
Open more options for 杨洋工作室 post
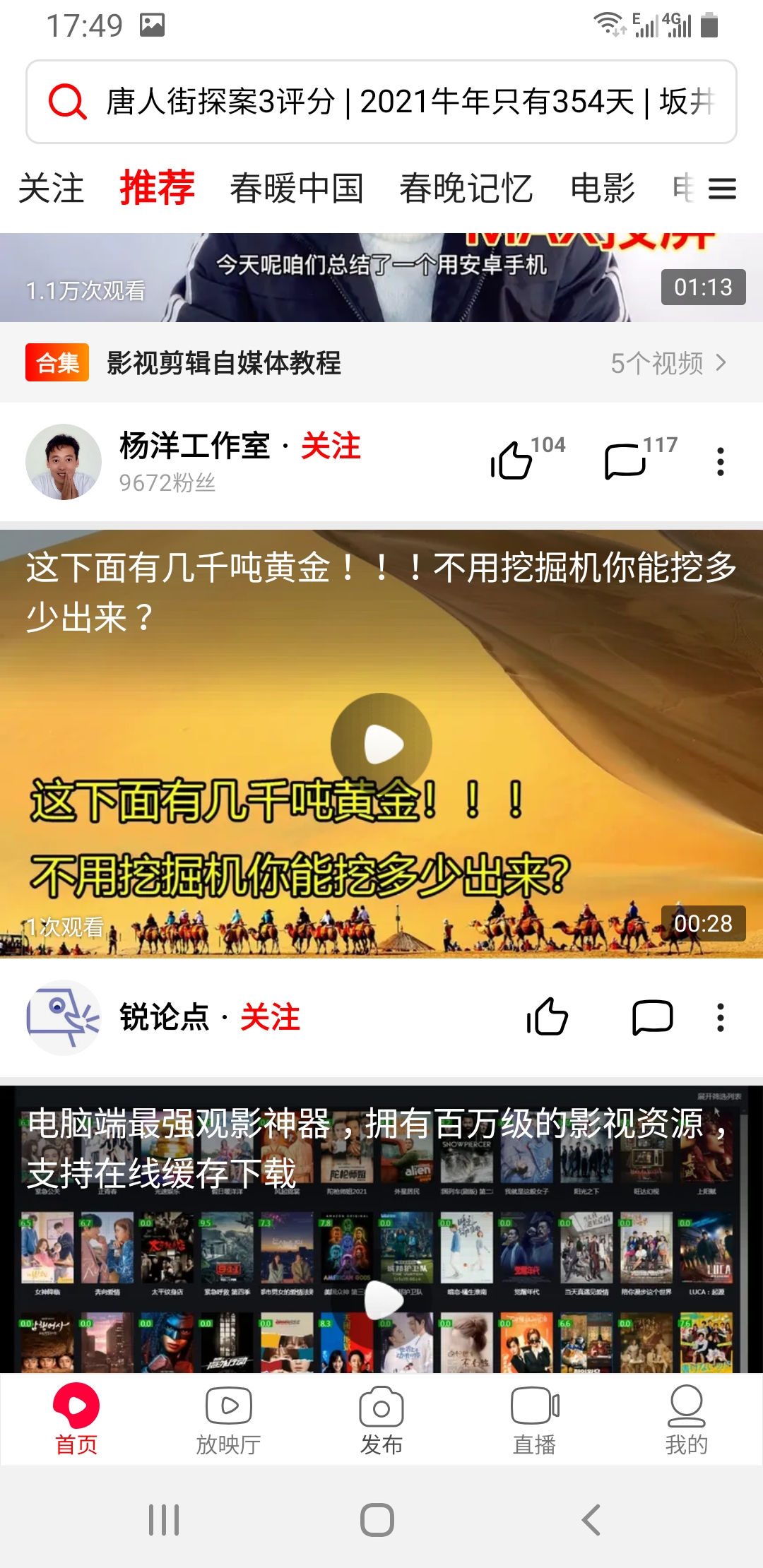(x=720, y=461)
